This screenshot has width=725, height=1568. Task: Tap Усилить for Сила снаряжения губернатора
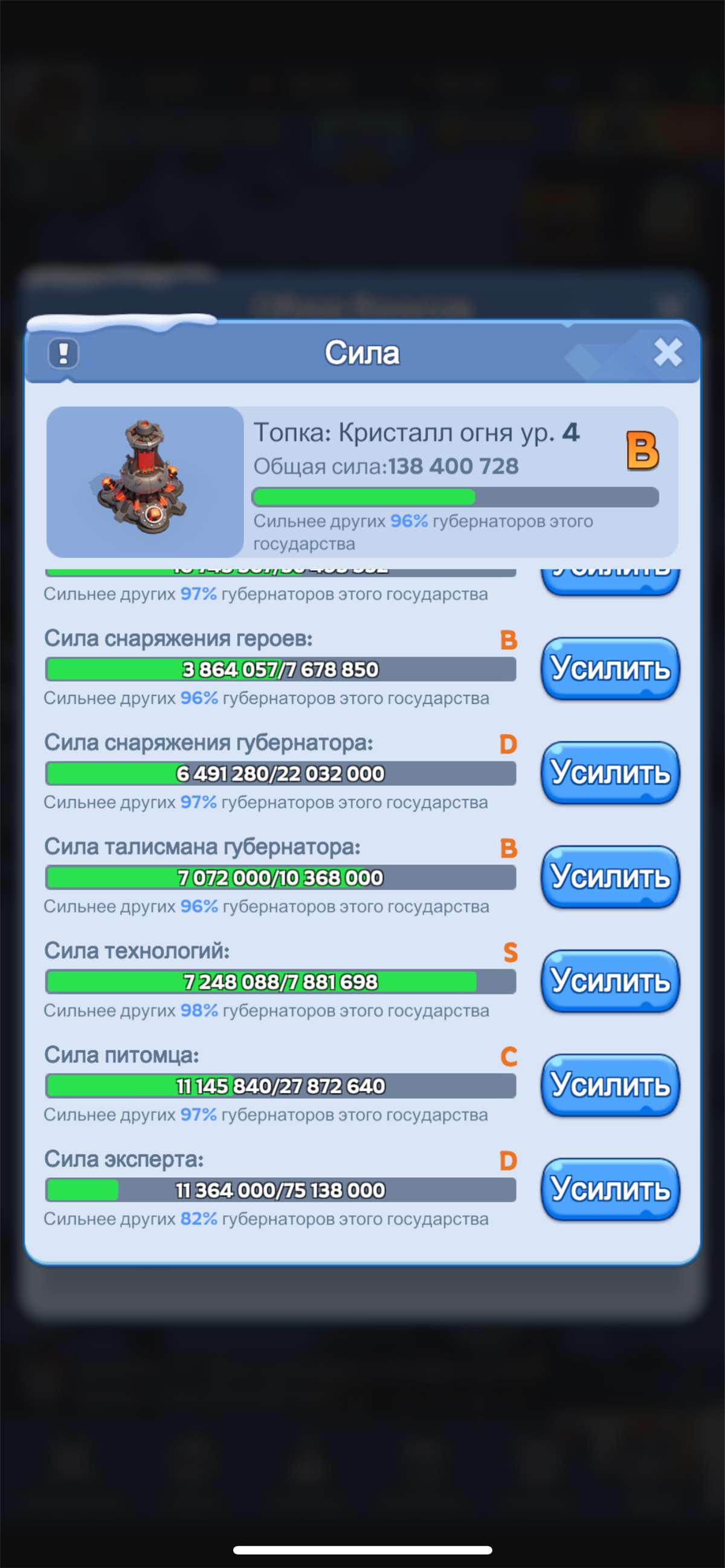coord(610,773)
